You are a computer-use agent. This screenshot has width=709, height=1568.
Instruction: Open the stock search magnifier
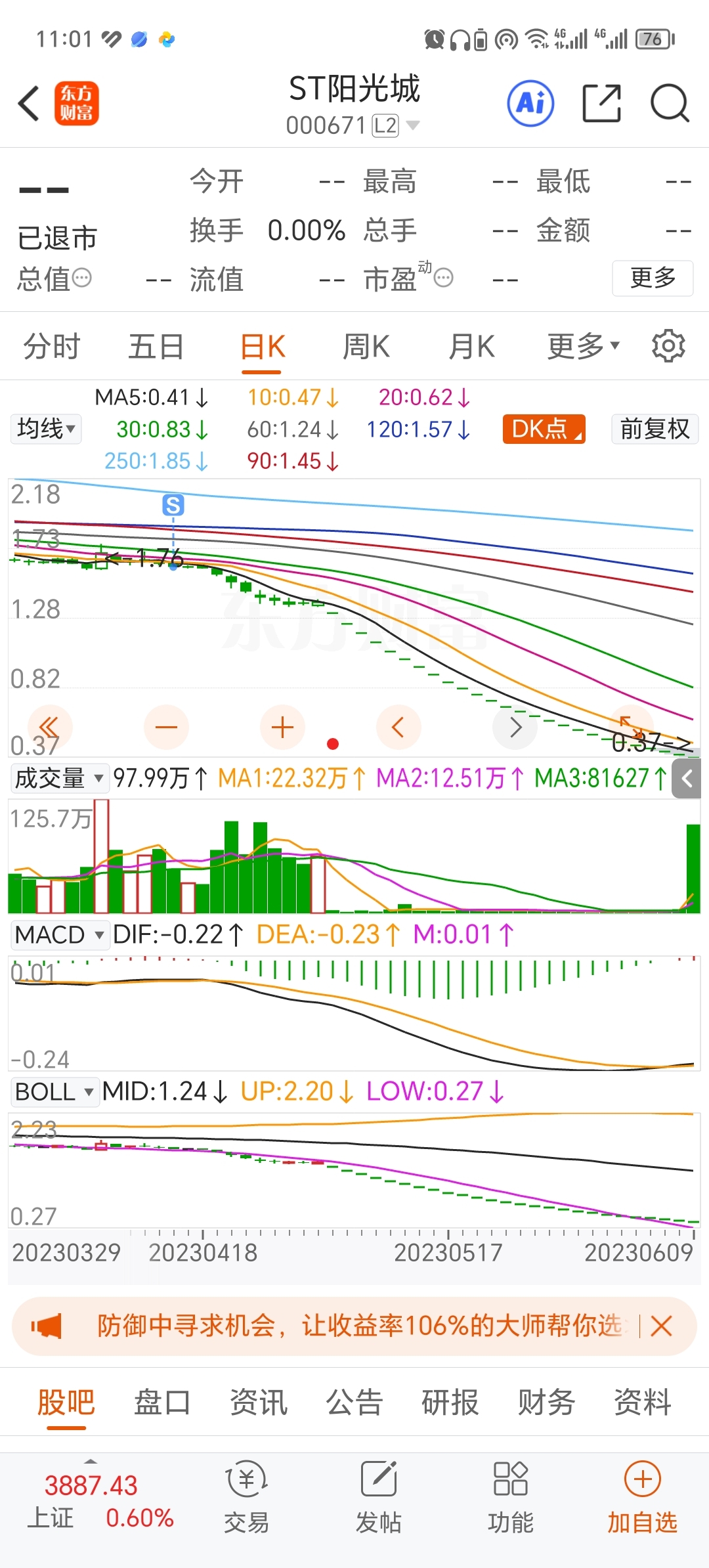pyautogui.click(x=669, y=104)
